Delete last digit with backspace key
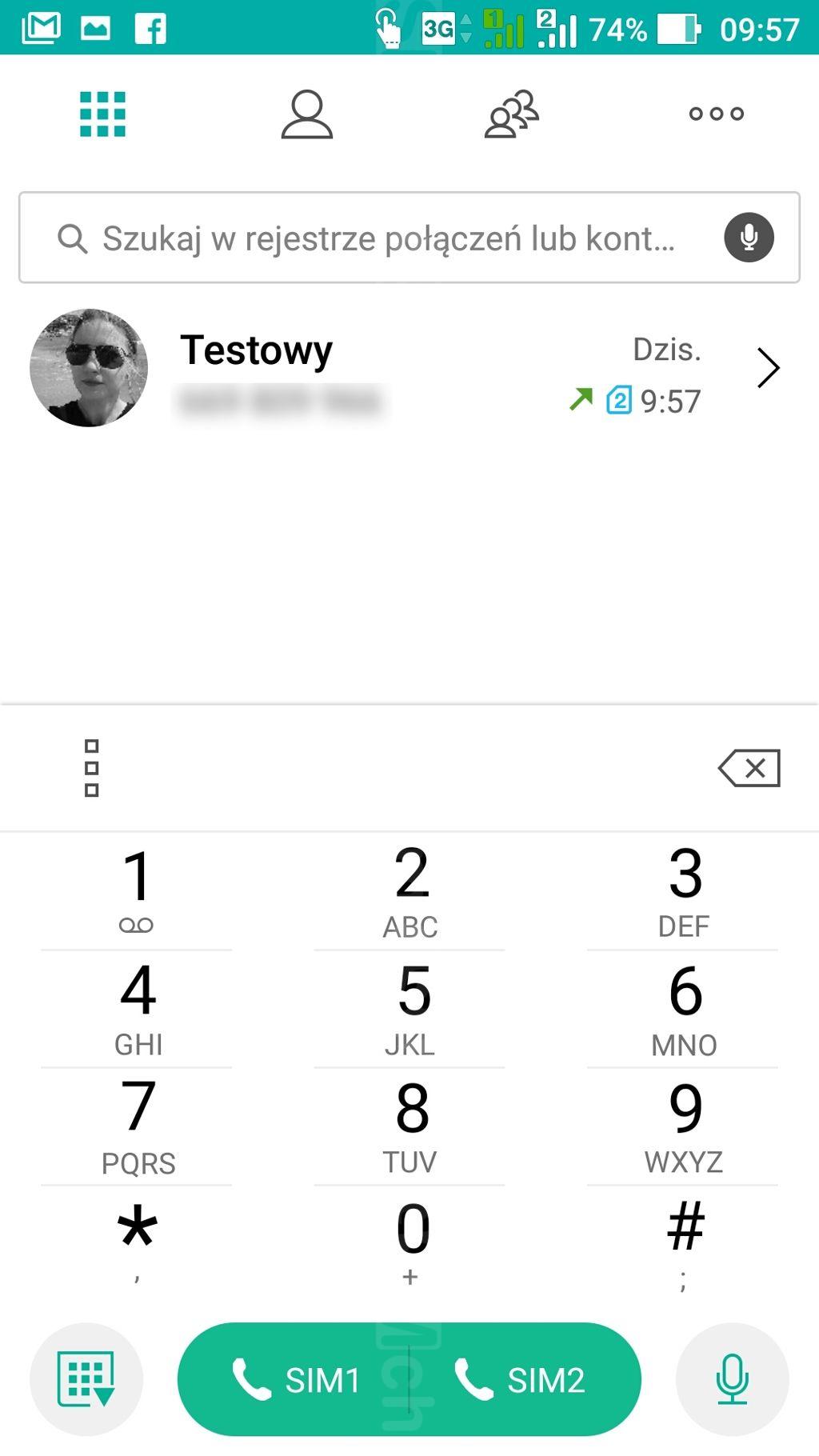 pos(749,768)
